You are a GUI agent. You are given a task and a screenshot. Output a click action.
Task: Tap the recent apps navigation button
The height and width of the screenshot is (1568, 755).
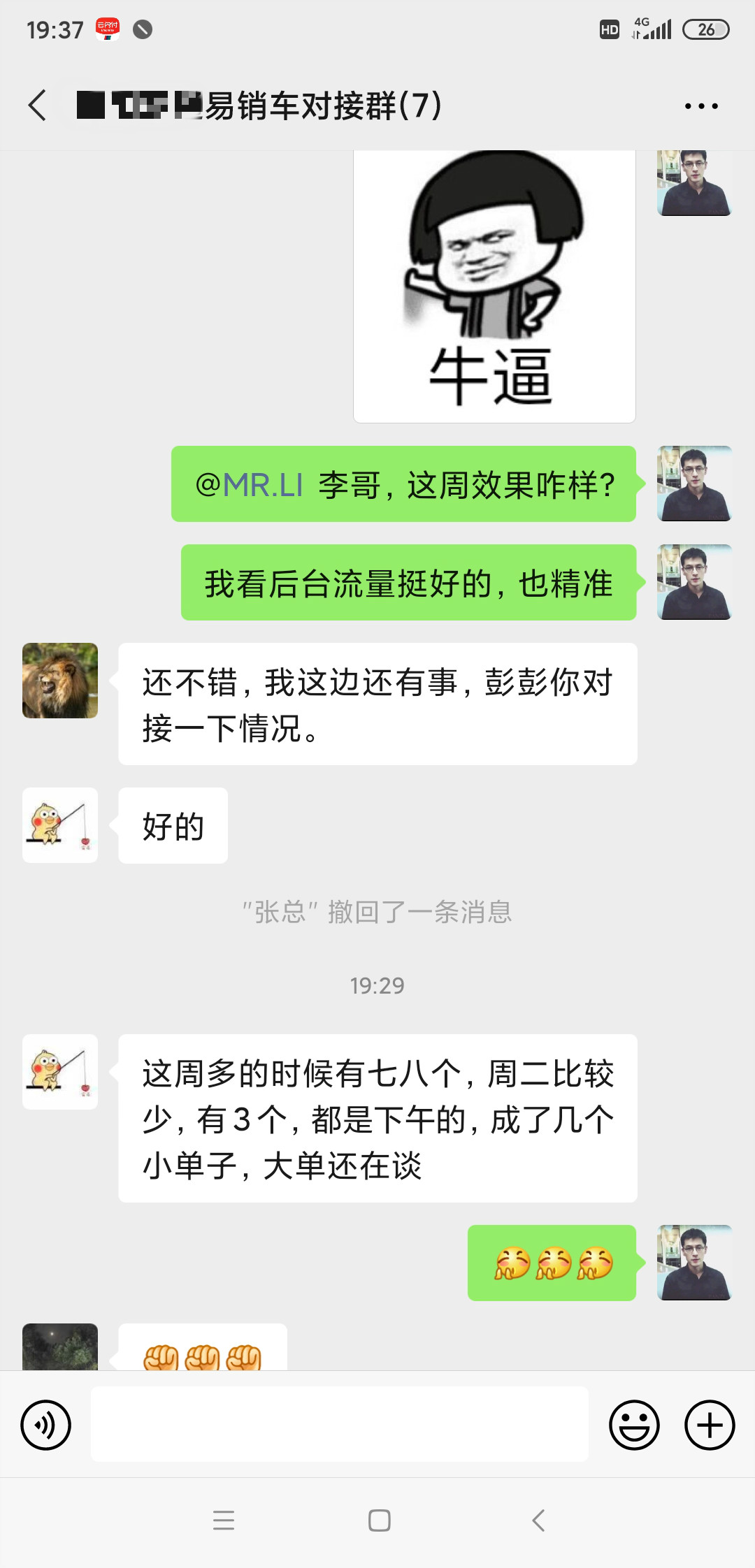click(x=224, y=1519)
